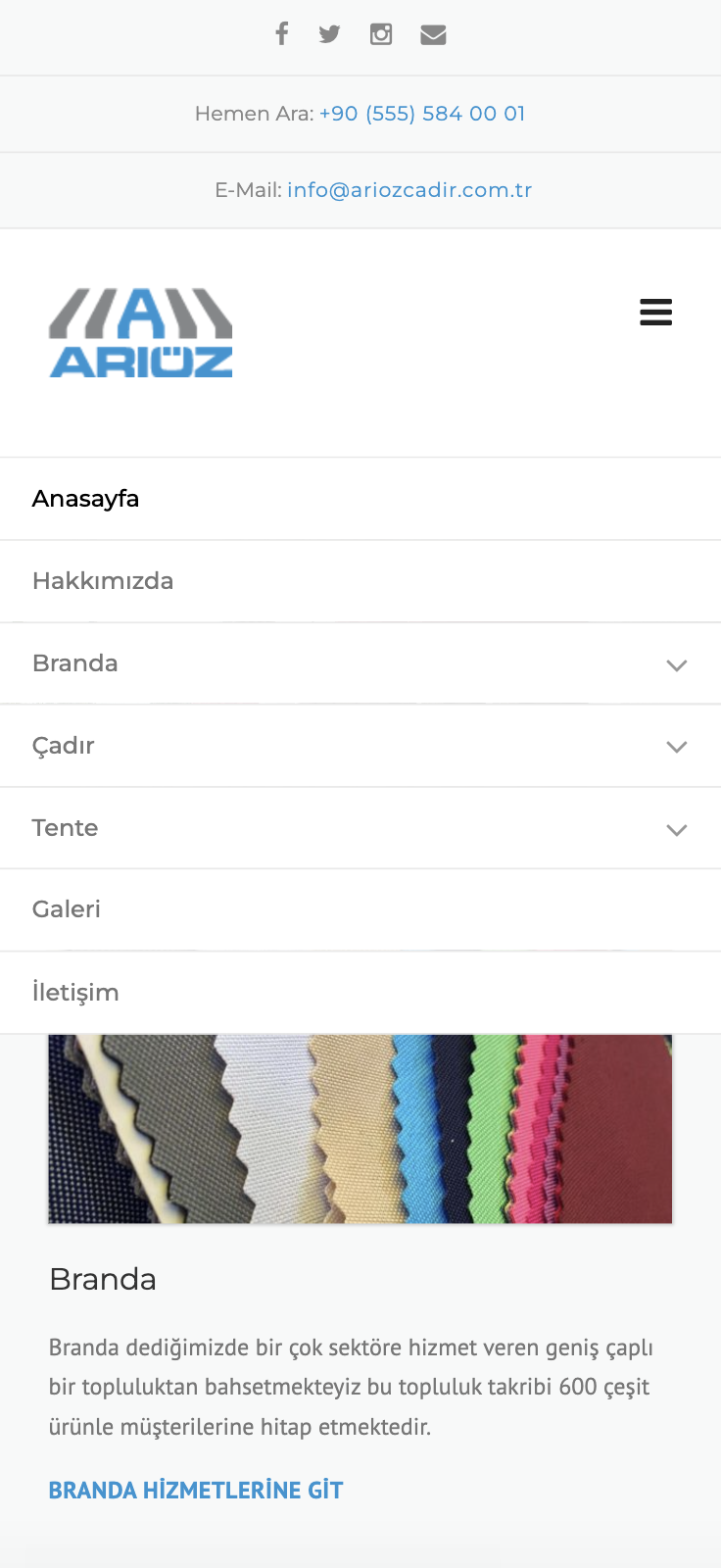Open the Tente menu item
The height and width of the screenshot is (1568, 721).
point(66,828)
